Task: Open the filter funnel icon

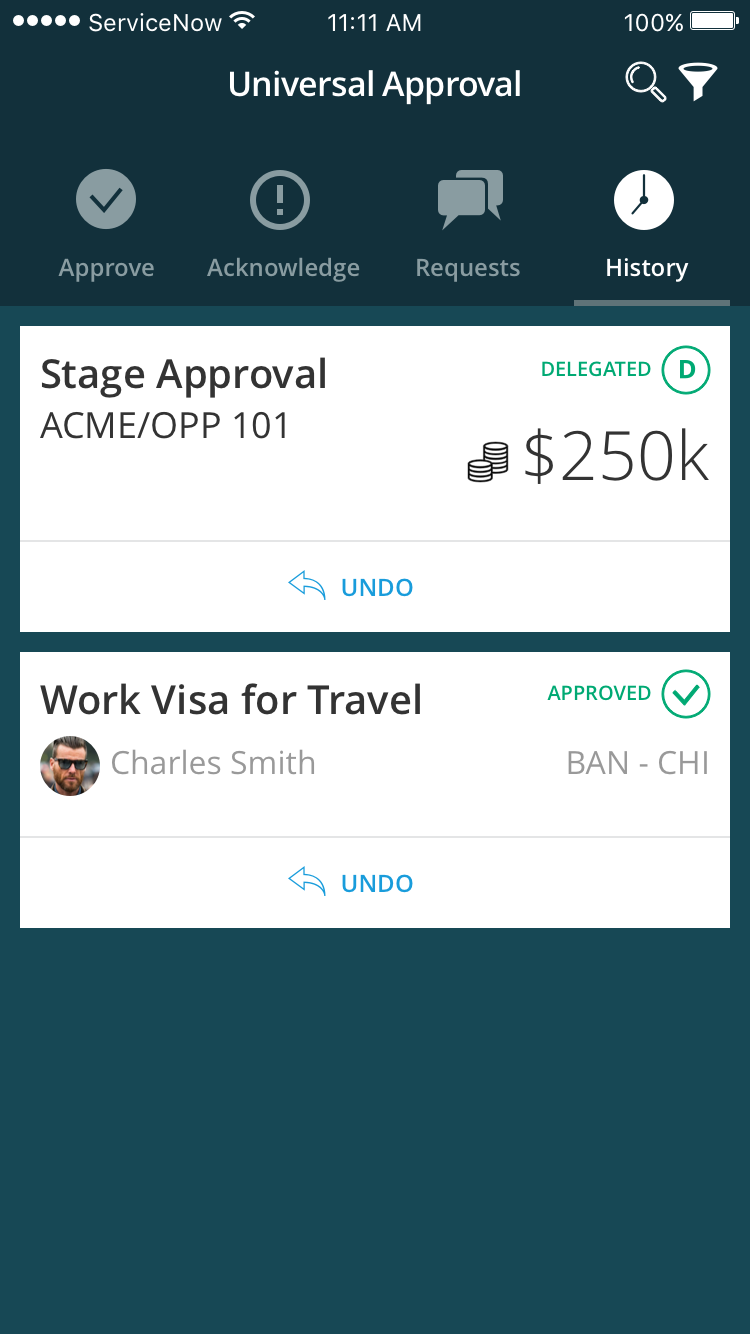Action: pyautogui.click(x=699, y=82)
